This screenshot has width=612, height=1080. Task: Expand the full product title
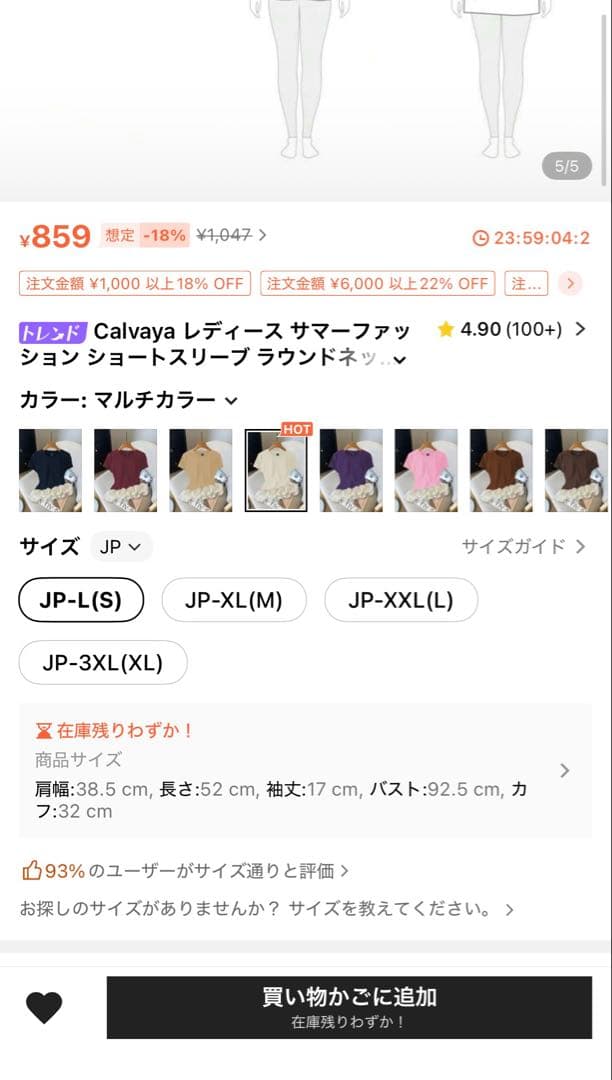coord(399,360)
